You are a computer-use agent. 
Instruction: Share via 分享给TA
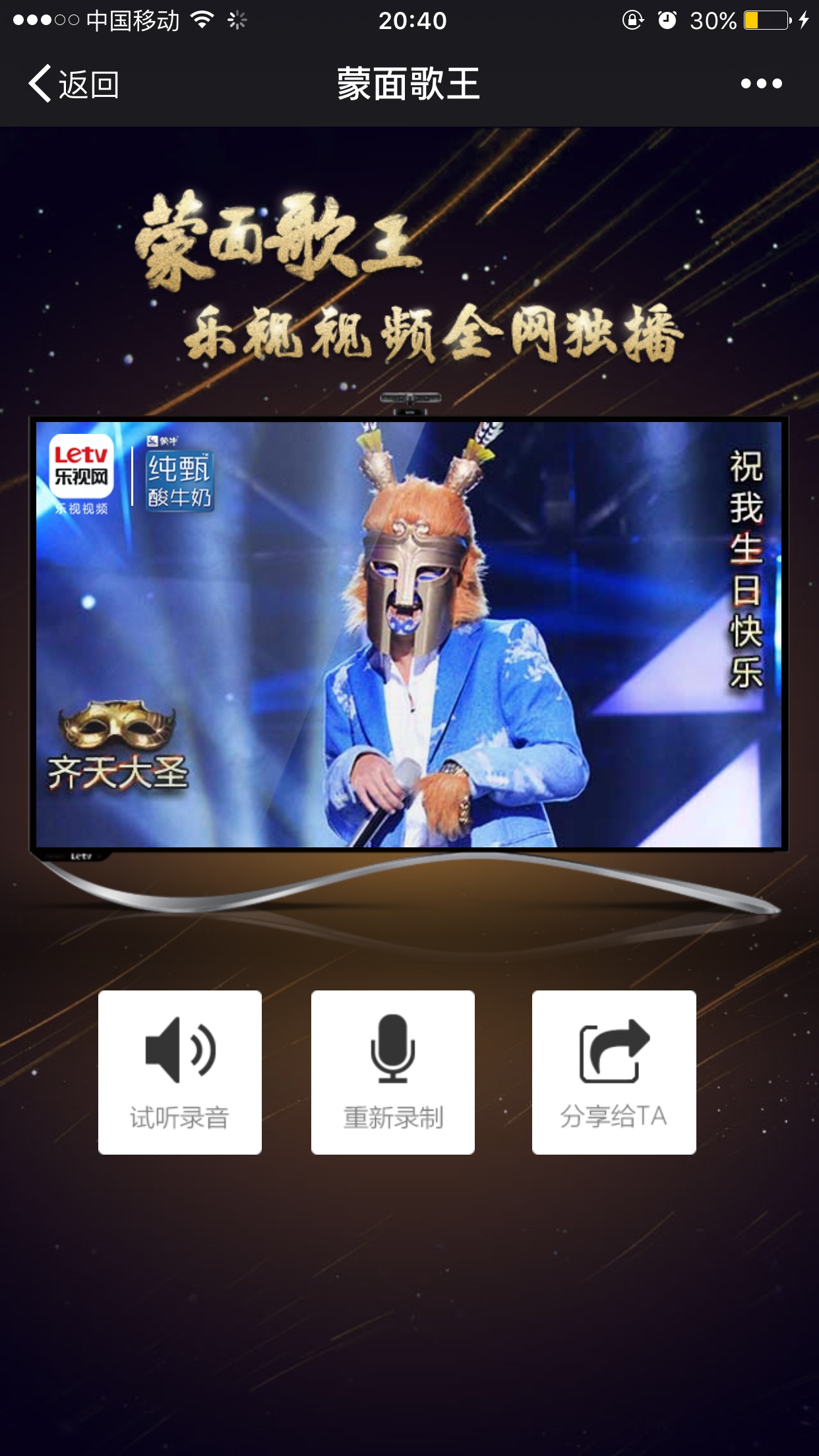(x=614, y=1072)
